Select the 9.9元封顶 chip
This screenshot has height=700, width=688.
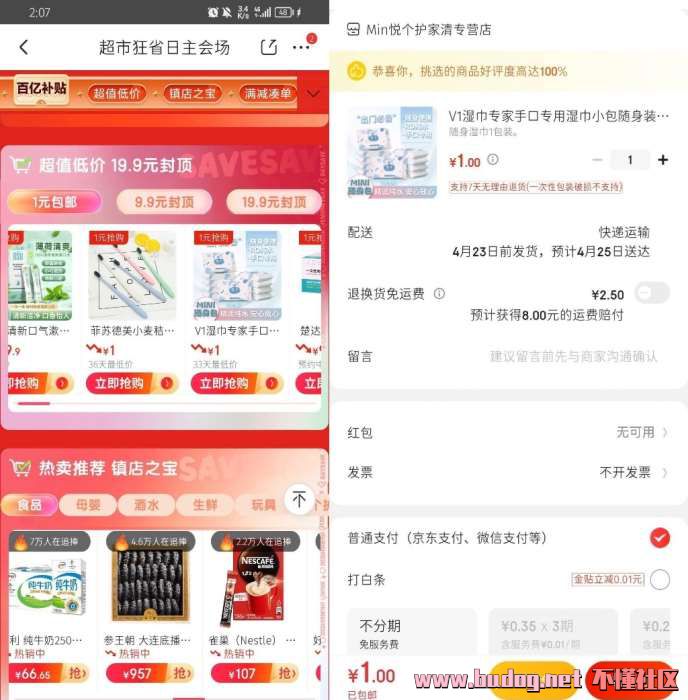click(x=164, y=202)
